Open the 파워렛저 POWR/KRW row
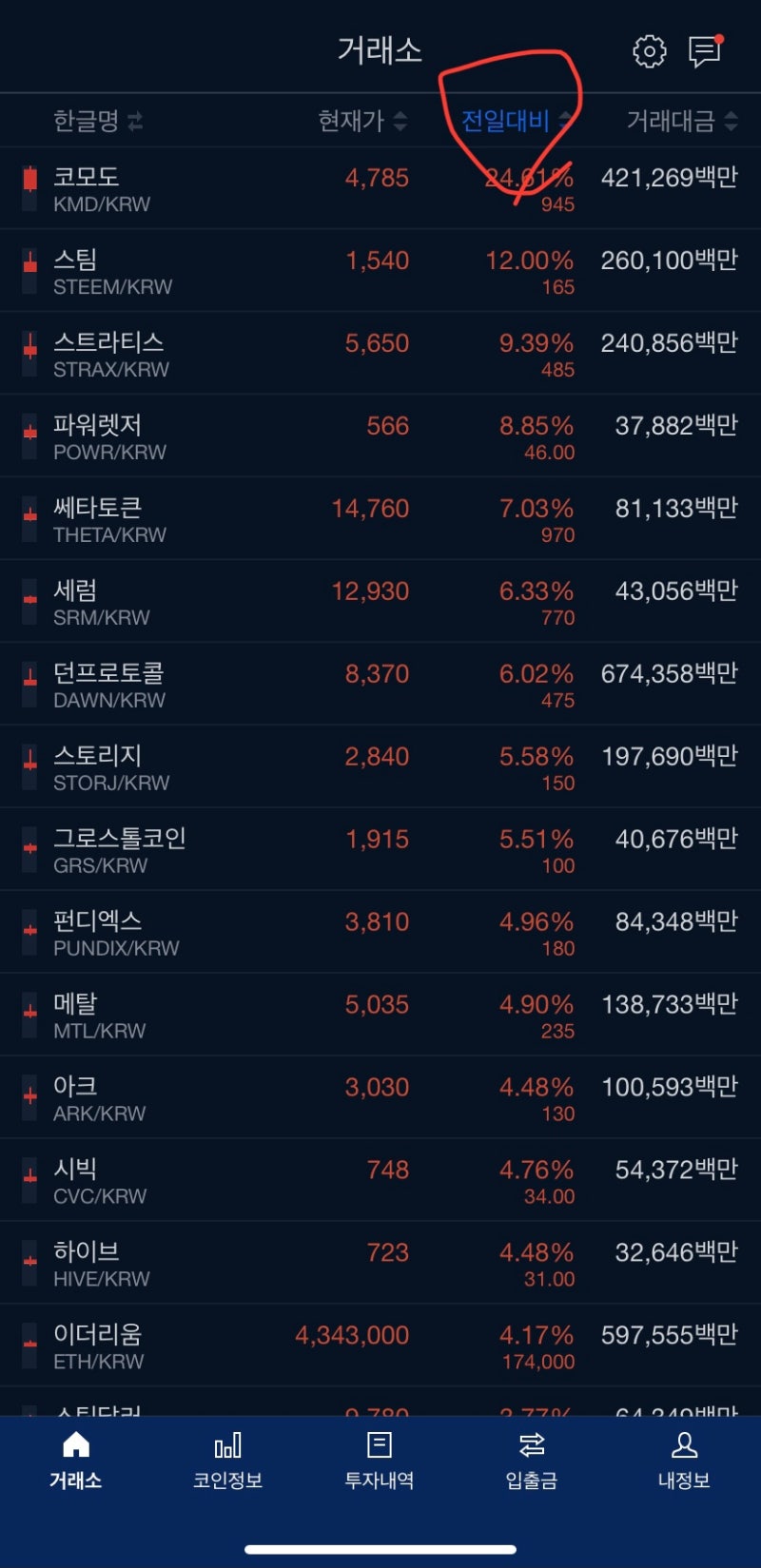The height and width of the screenshot is (1568, 761). pyautogui.click(x=380, y=436)
